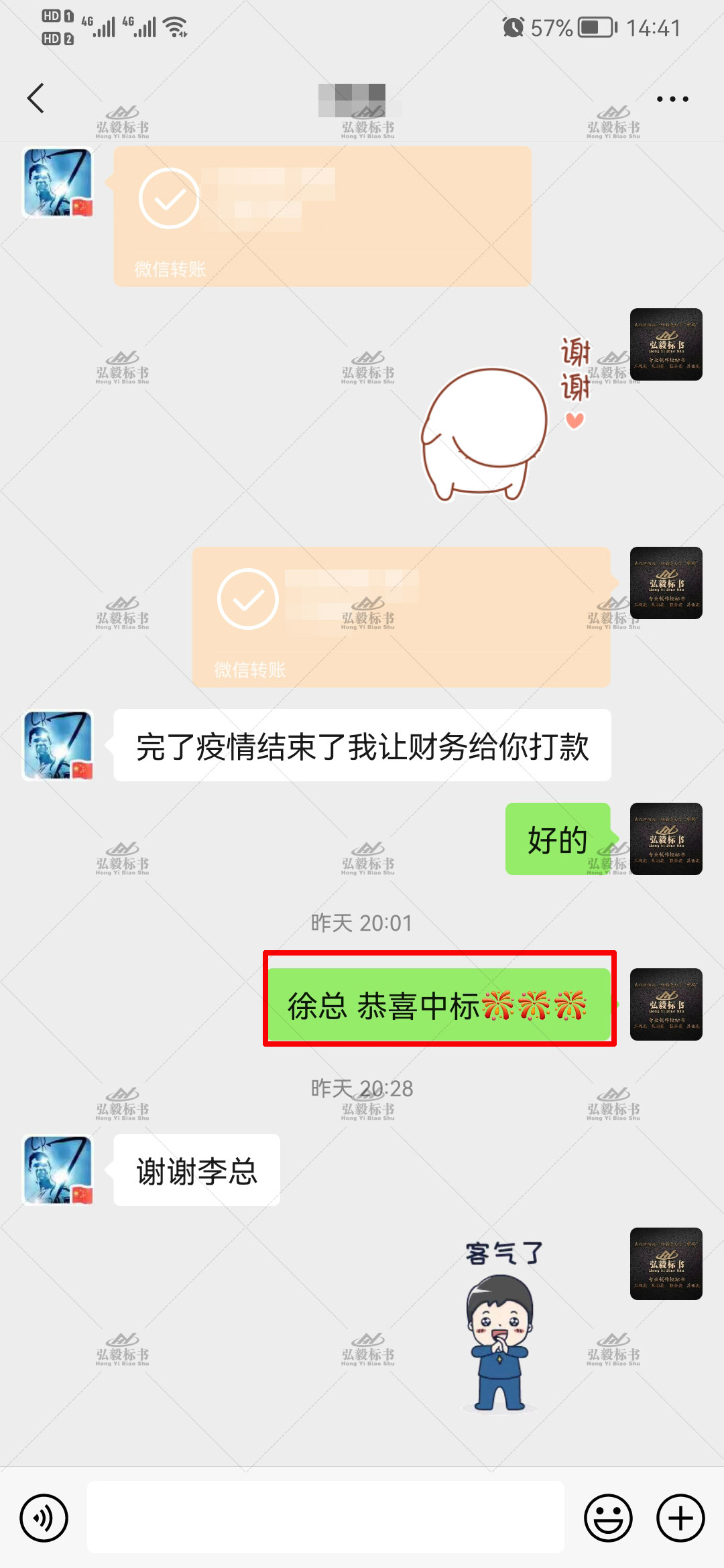The width and height of the screenshot is (724, 1568).
Task: Open the first 微信转账 transfer card
Action: tap(322, 214)
